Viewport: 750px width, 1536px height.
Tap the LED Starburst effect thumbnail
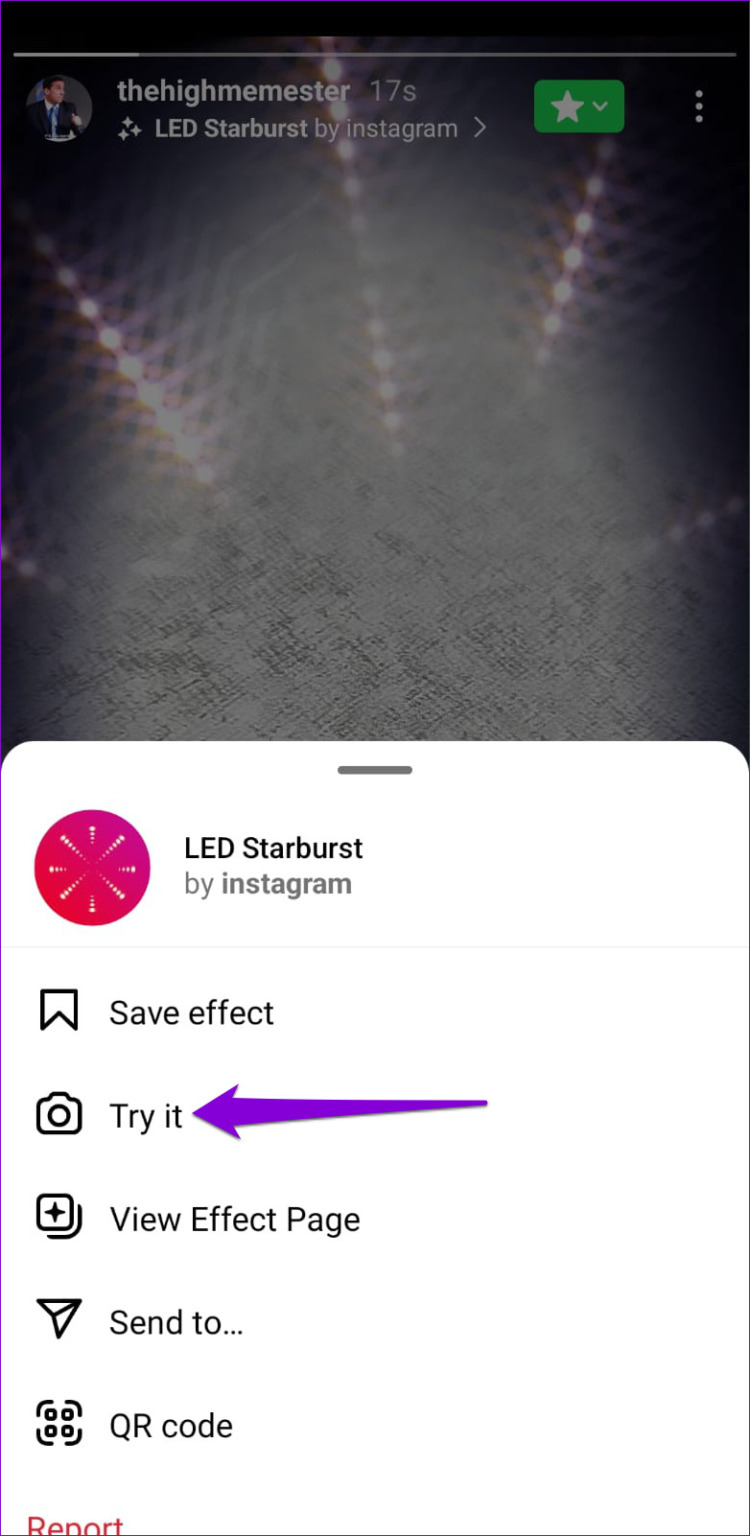point(92,866)
